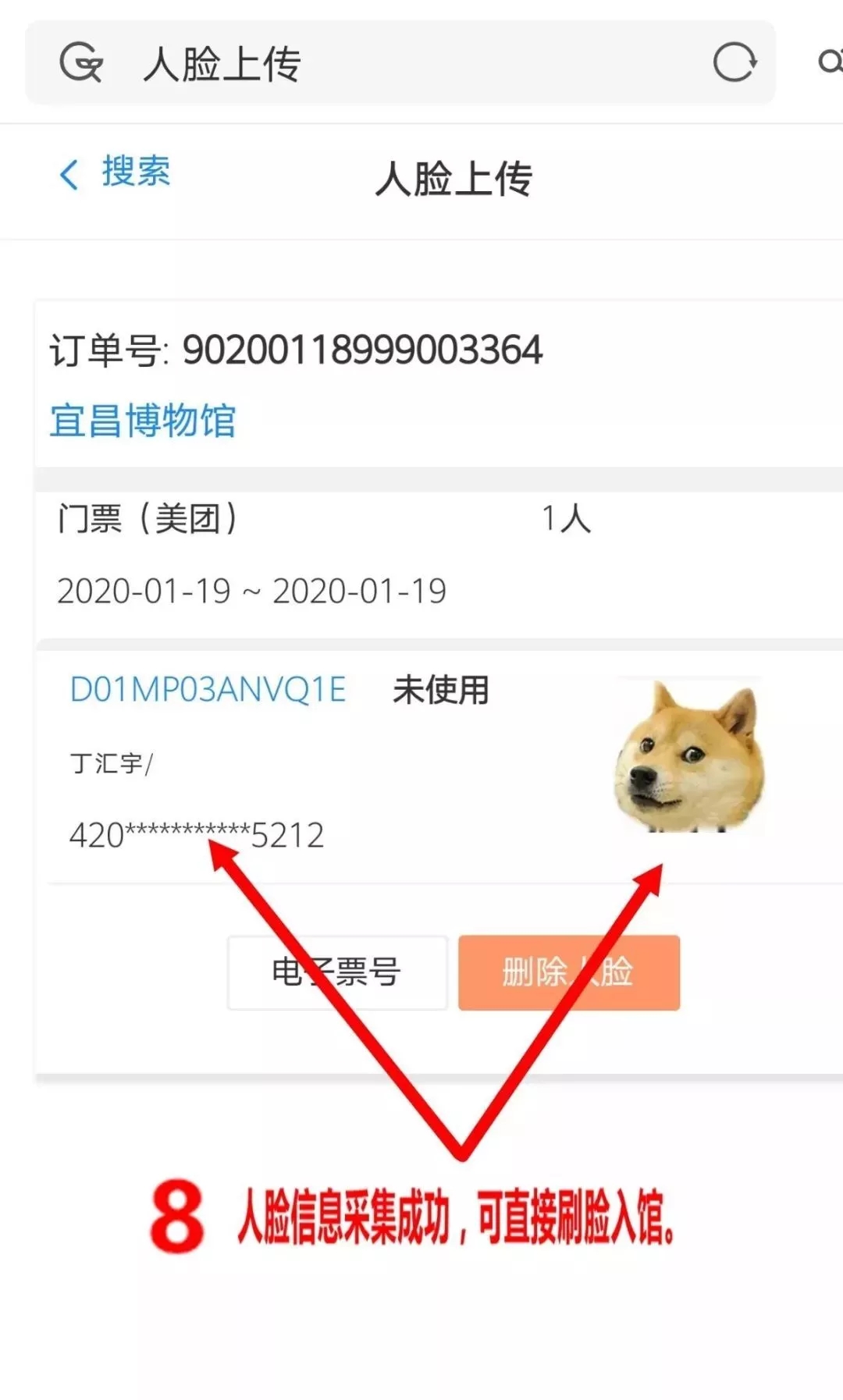The height and width of the screenshot is (1400, 843).
Task: Open the 宜昌博物馆 link
Action: point(143,421)
